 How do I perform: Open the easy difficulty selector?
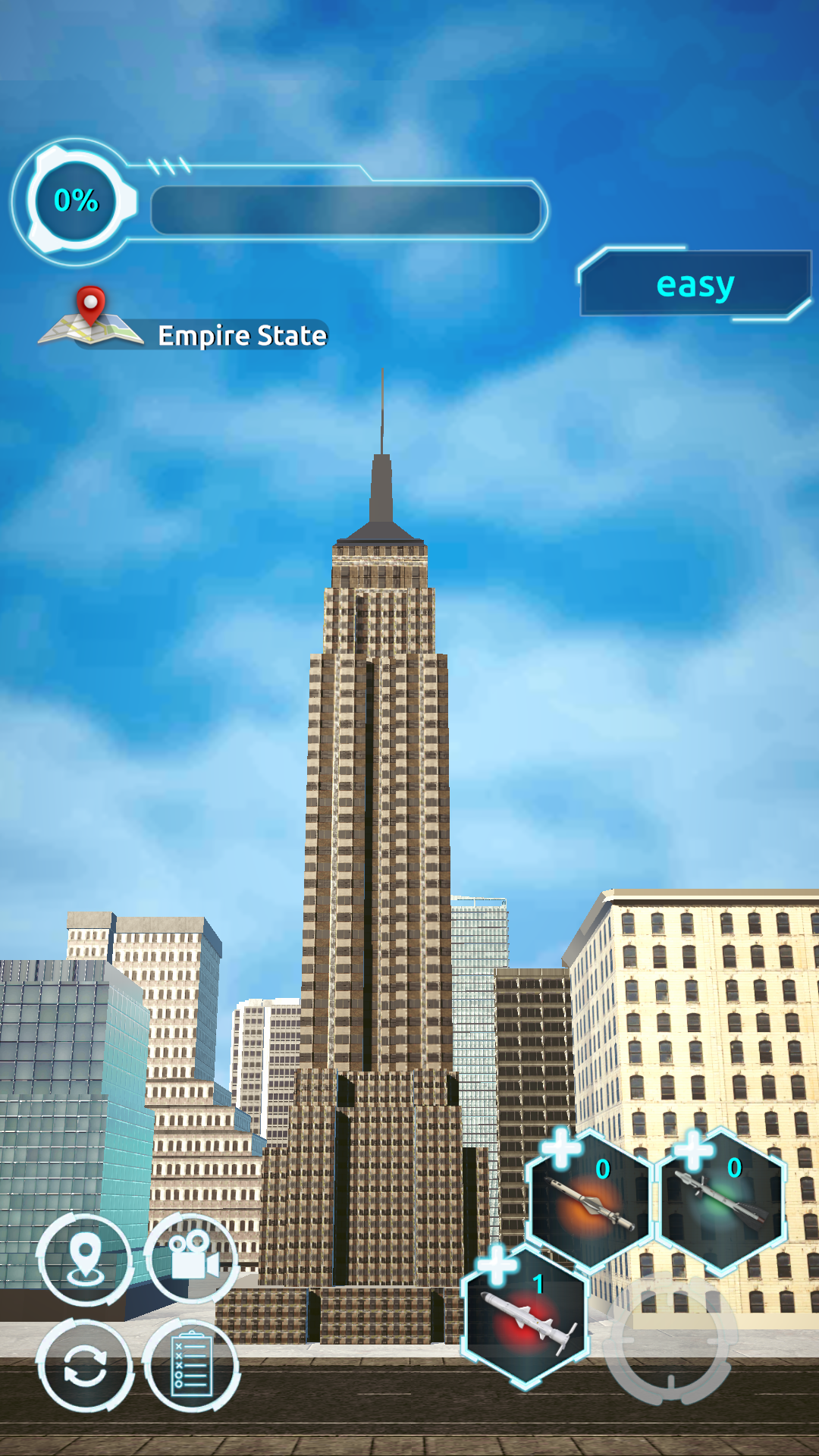pos(695,284)
